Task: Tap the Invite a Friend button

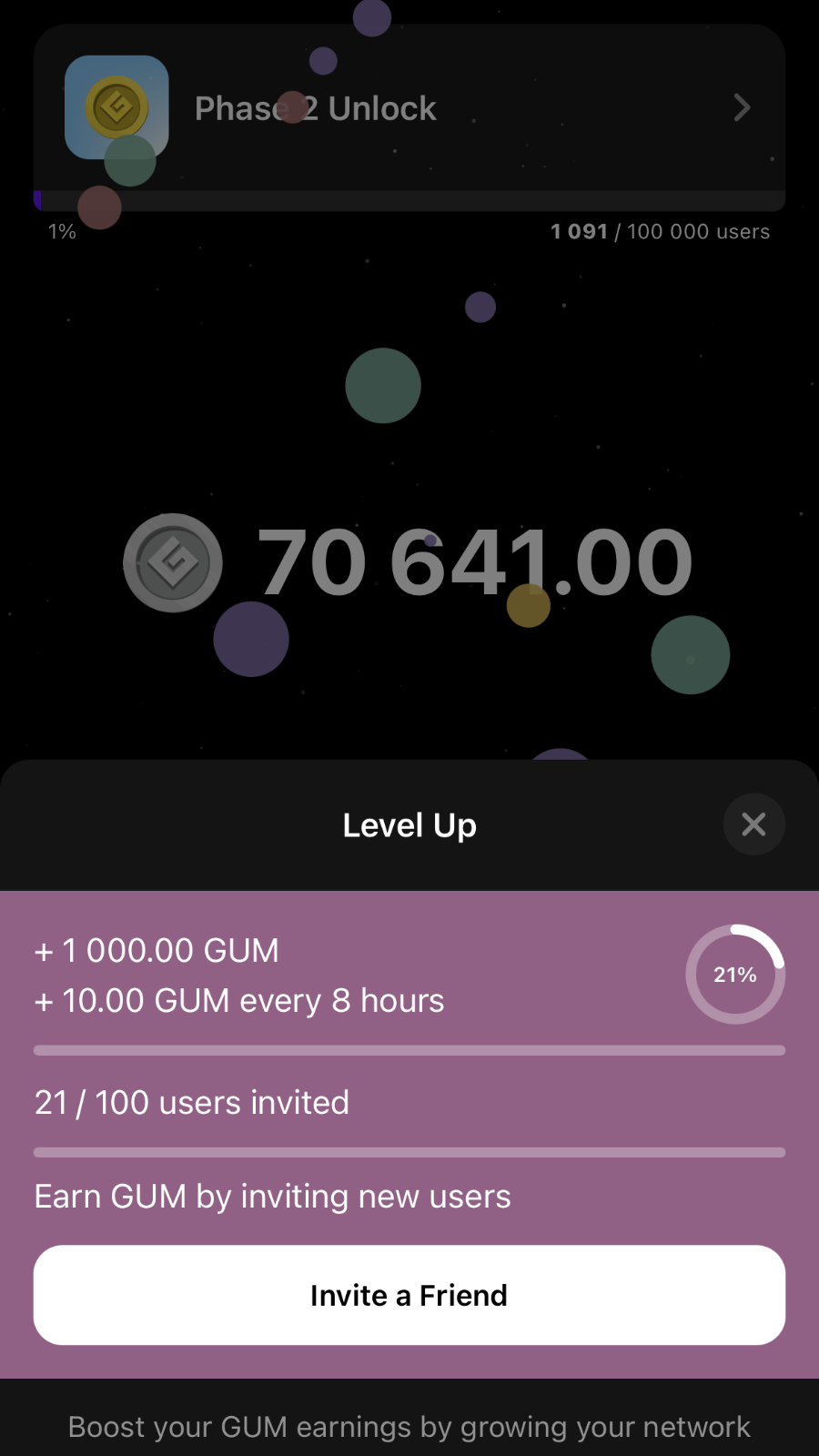Action: 409,1294
